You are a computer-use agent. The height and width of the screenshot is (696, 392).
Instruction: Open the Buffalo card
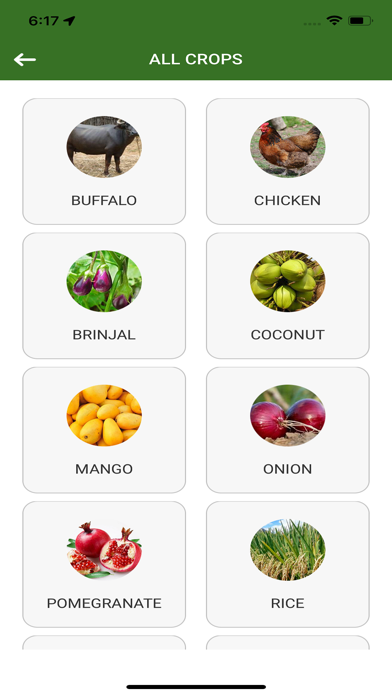pyautogui.click(x=104, y=162)
